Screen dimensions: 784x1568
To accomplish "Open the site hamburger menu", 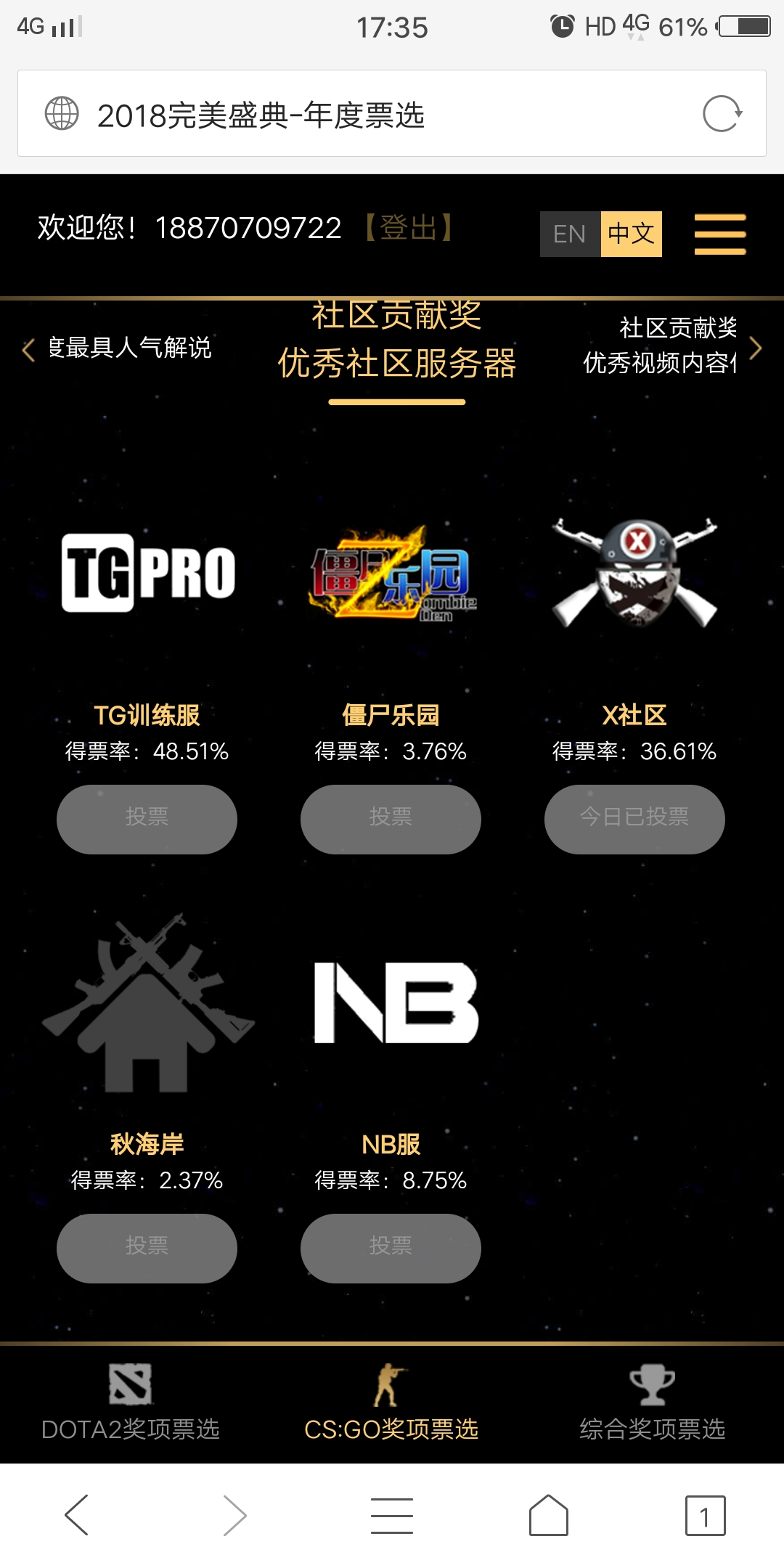I will click(719, 234).
